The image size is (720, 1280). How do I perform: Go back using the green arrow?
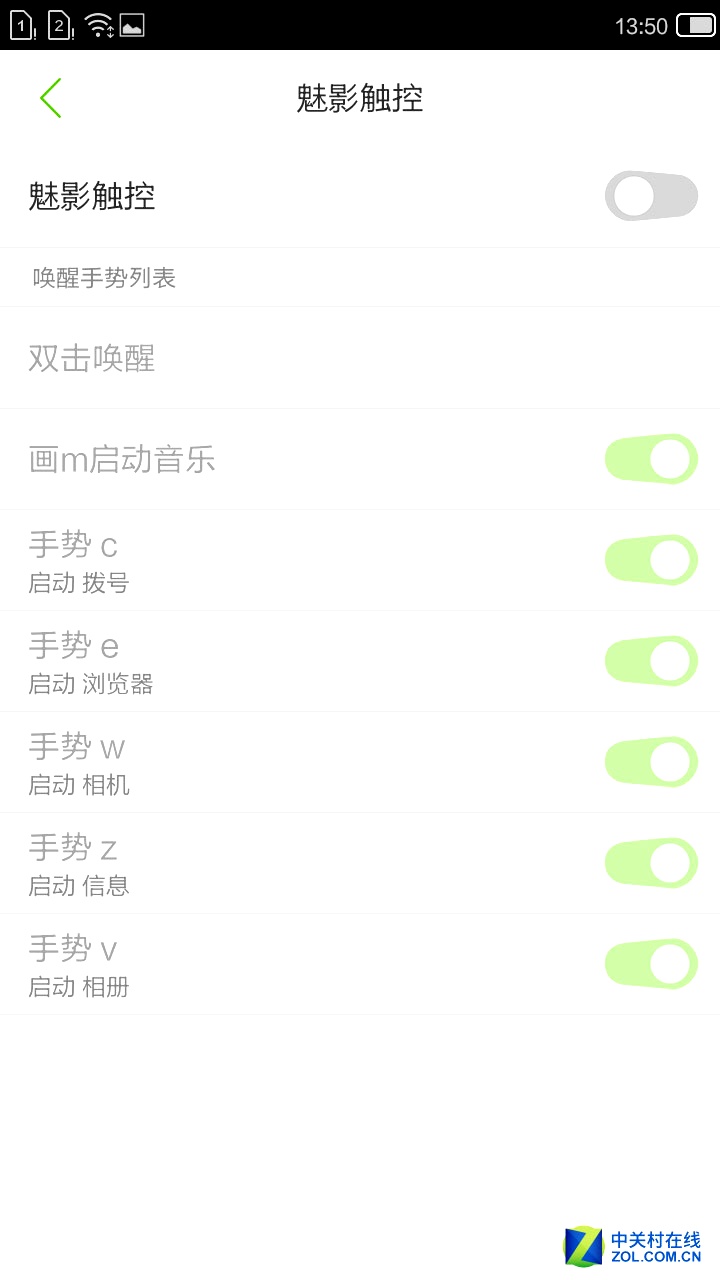(50, 98)
